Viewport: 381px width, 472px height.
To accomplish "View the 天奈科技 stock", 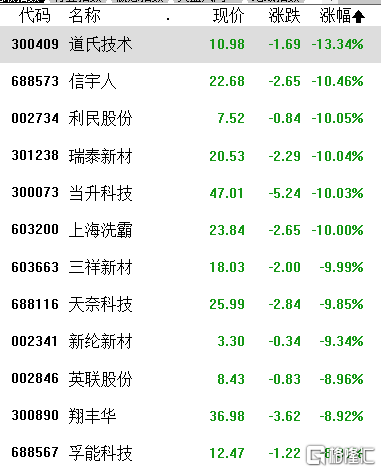I will tap(190, 304).
